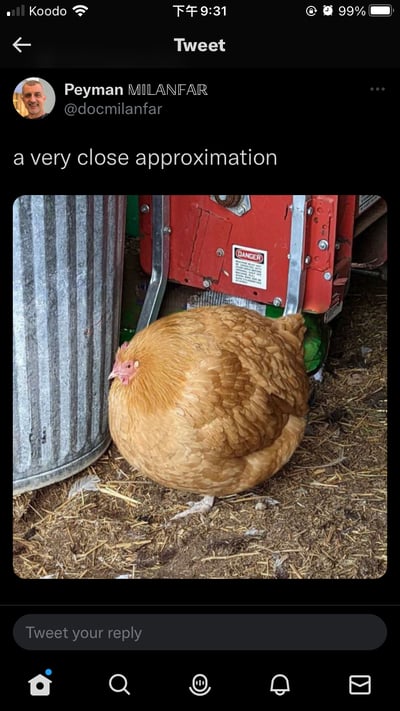Screen dimensions: 400x711
Task: Open the Spaces tab
Action: [x=200, y=685]
